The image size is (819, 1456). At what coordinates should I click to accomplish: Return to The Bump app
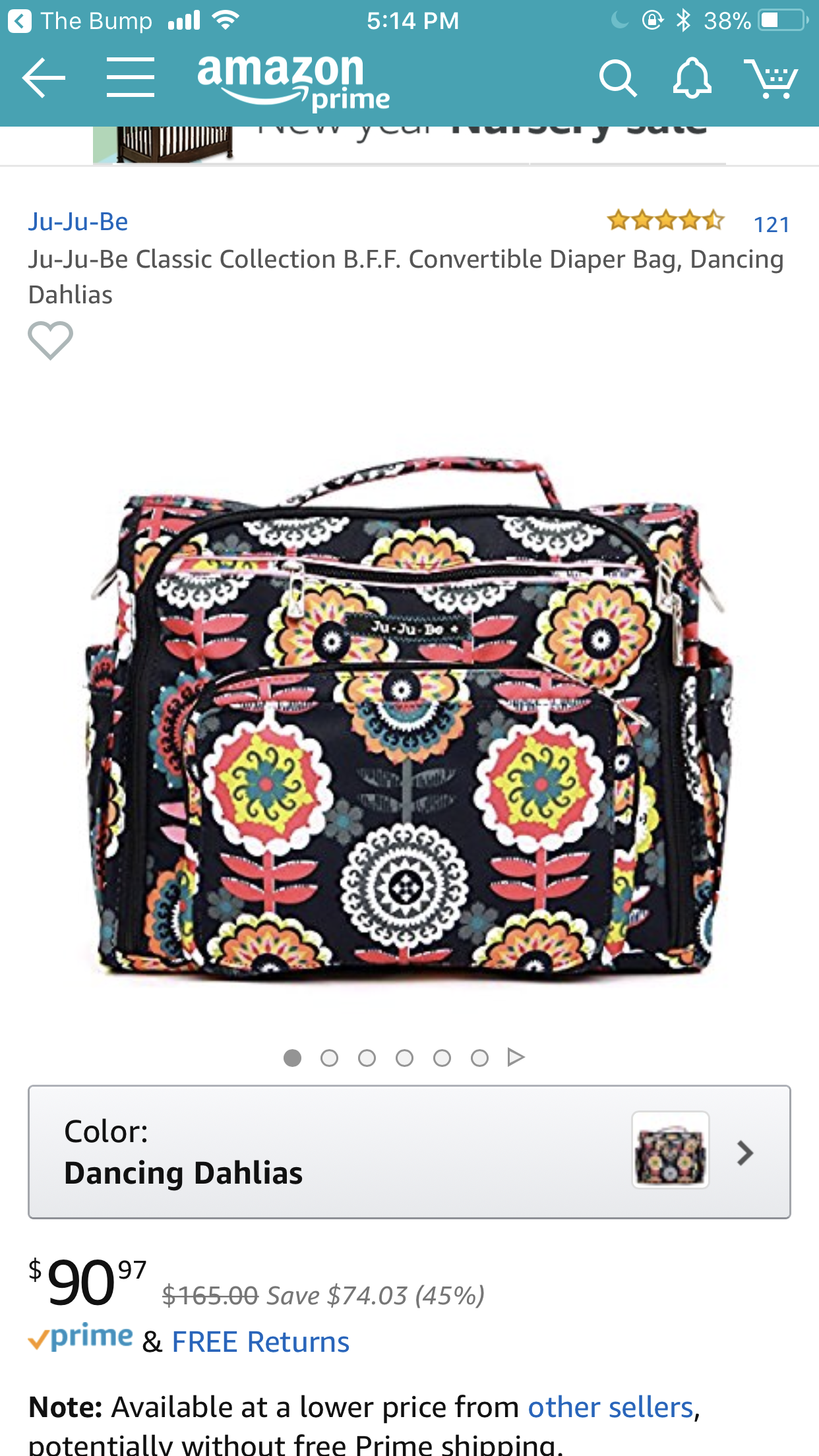79,21
